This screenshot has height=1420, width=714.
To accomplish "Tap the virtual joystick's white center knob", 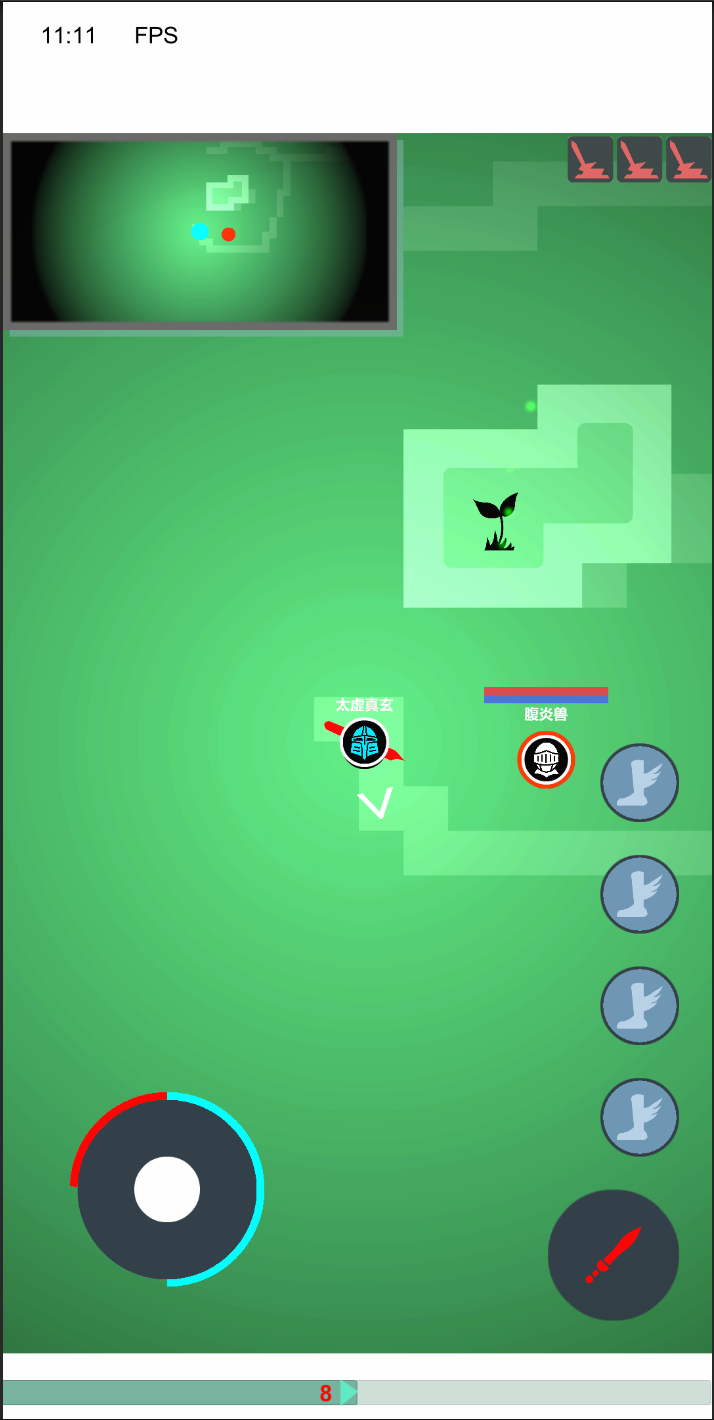I will (x=167, y=1189).
